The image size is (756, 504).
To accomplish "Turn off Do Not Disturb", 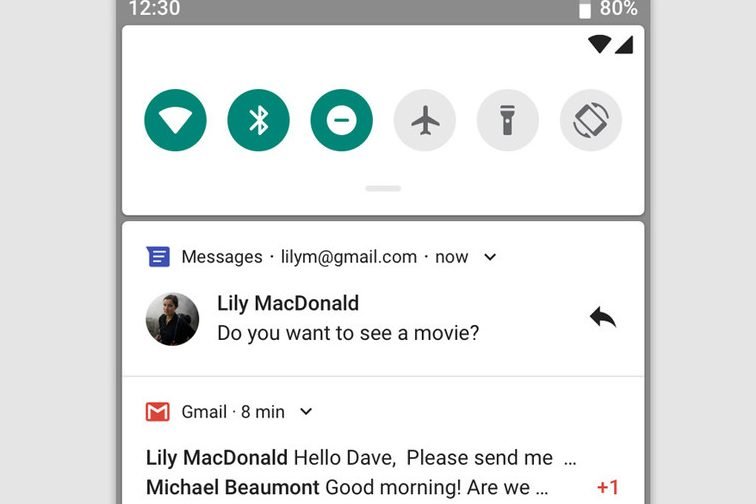I will point(341,120).
